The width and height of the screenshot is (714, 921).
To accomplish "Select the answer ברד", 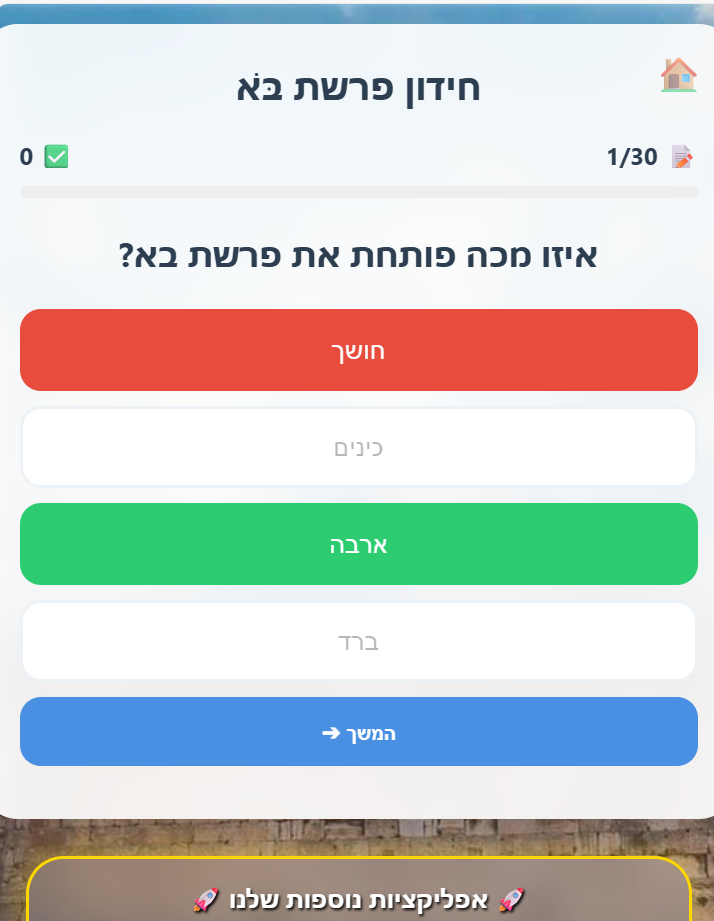I will click(358, 641).
